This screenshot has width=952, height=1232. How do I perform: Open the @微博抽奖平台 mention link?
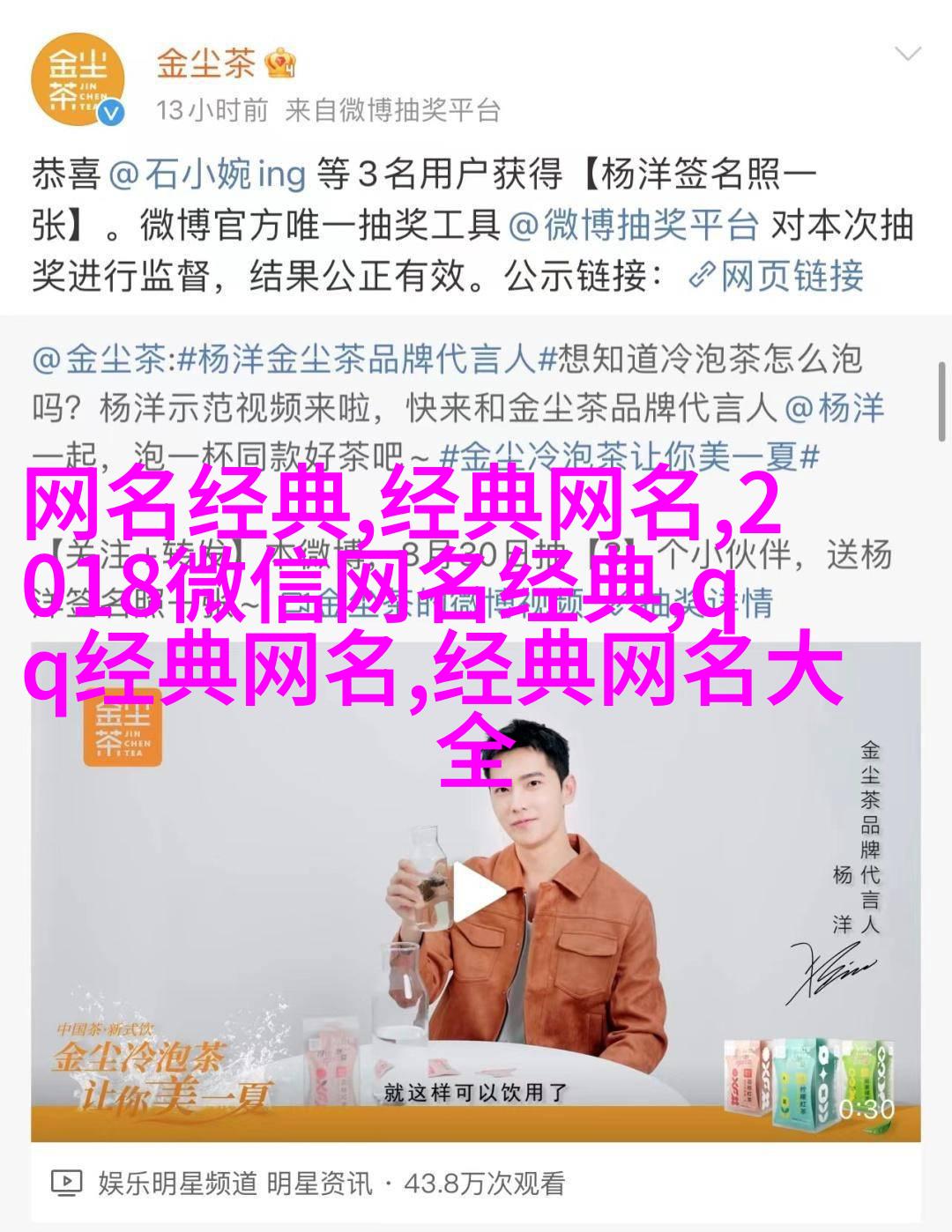pyautogui.click(x=634, y=226)
